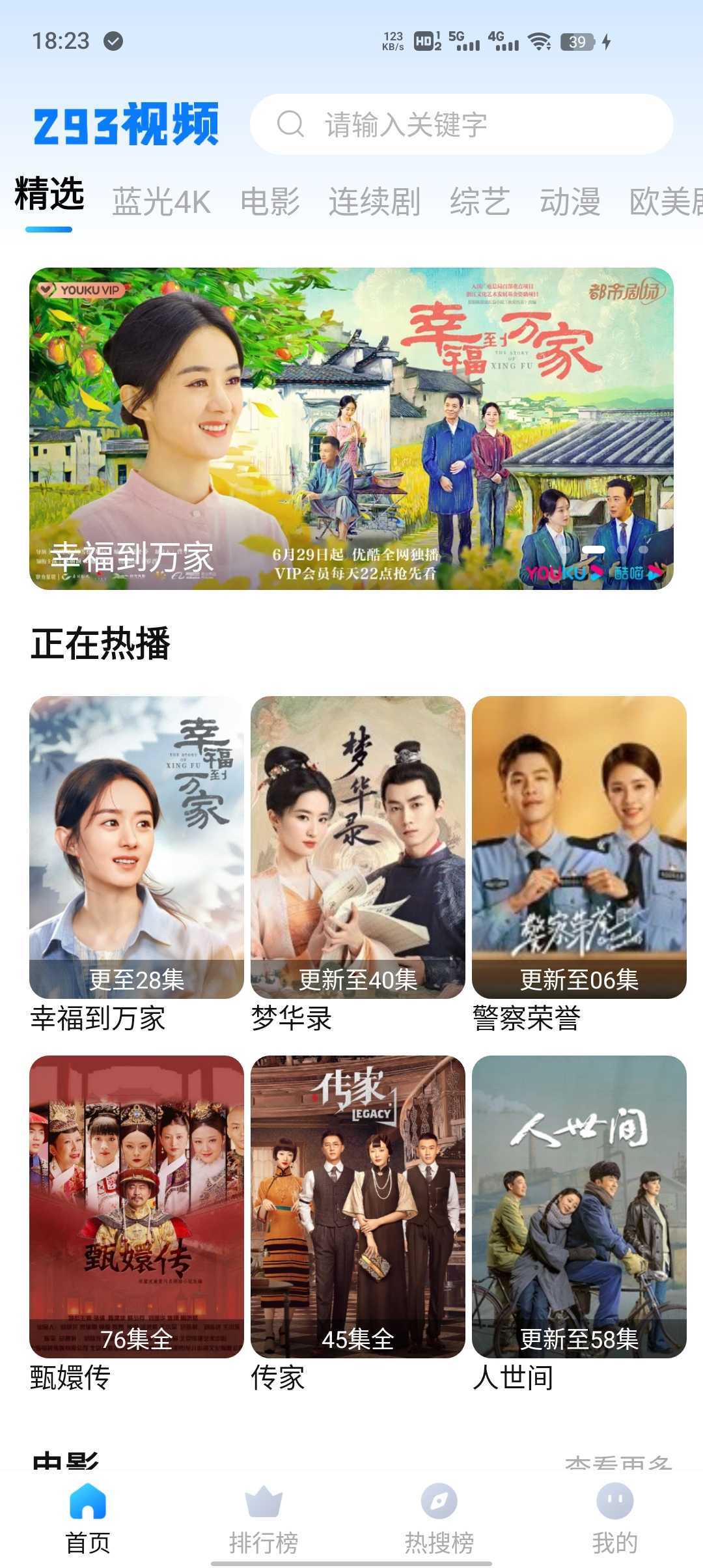703x1568 pixels.
Task: Tap the battery indicator in the status bar
Action: click(577, 43)
